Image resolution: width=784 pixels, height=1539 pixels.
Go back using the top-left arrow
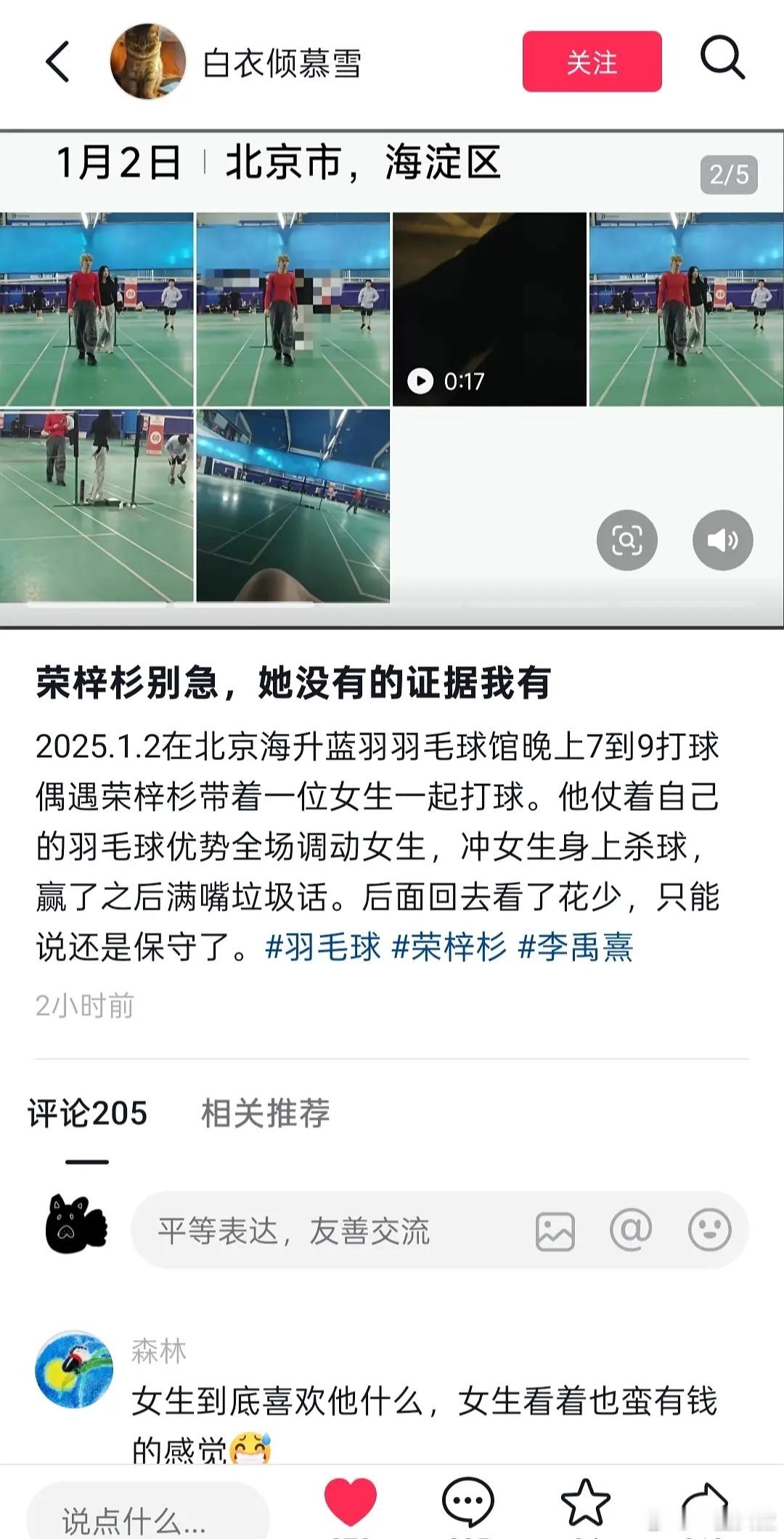[x=57, y=61]
